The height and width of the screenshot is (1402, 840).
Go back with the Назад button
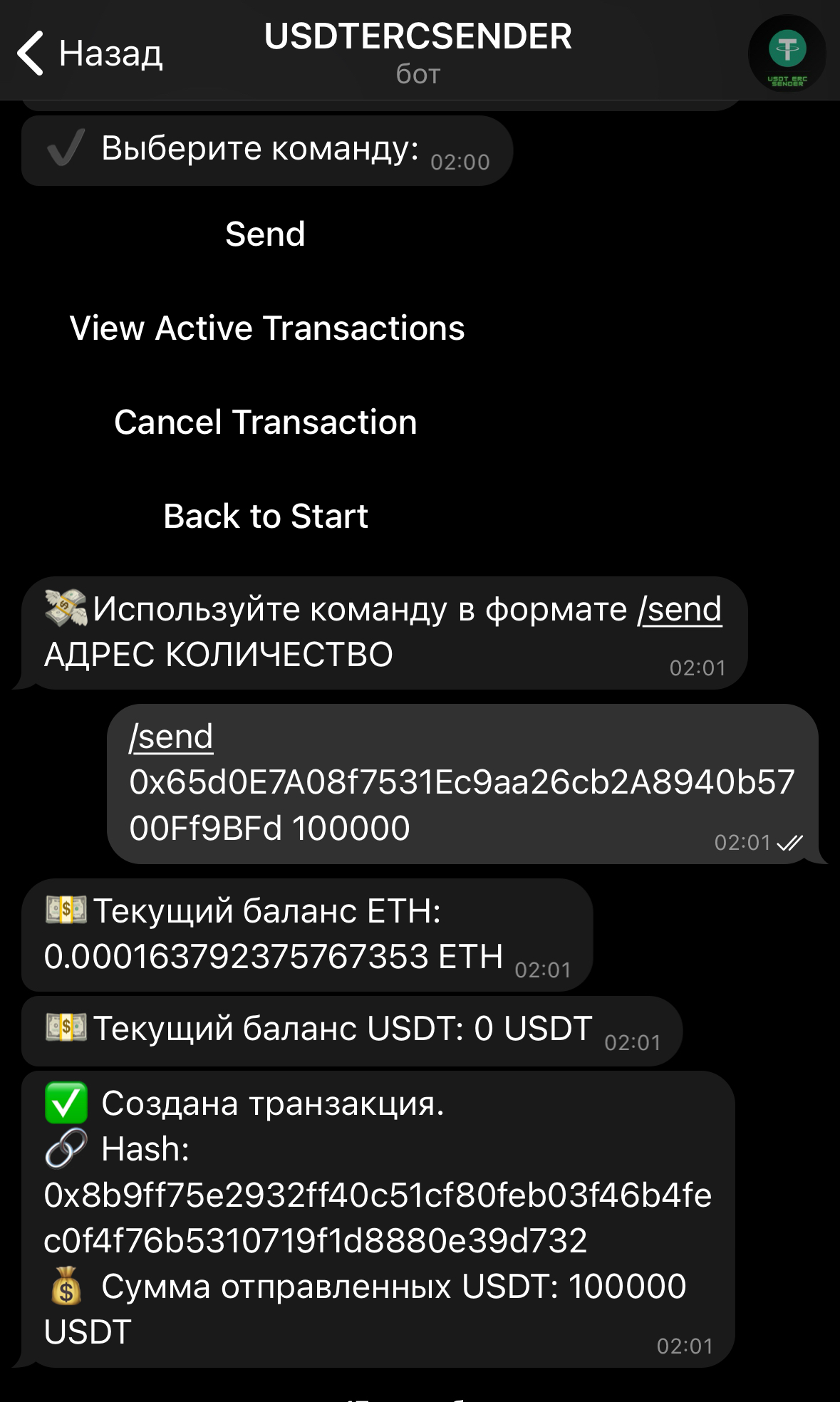(x=89, y=53)
